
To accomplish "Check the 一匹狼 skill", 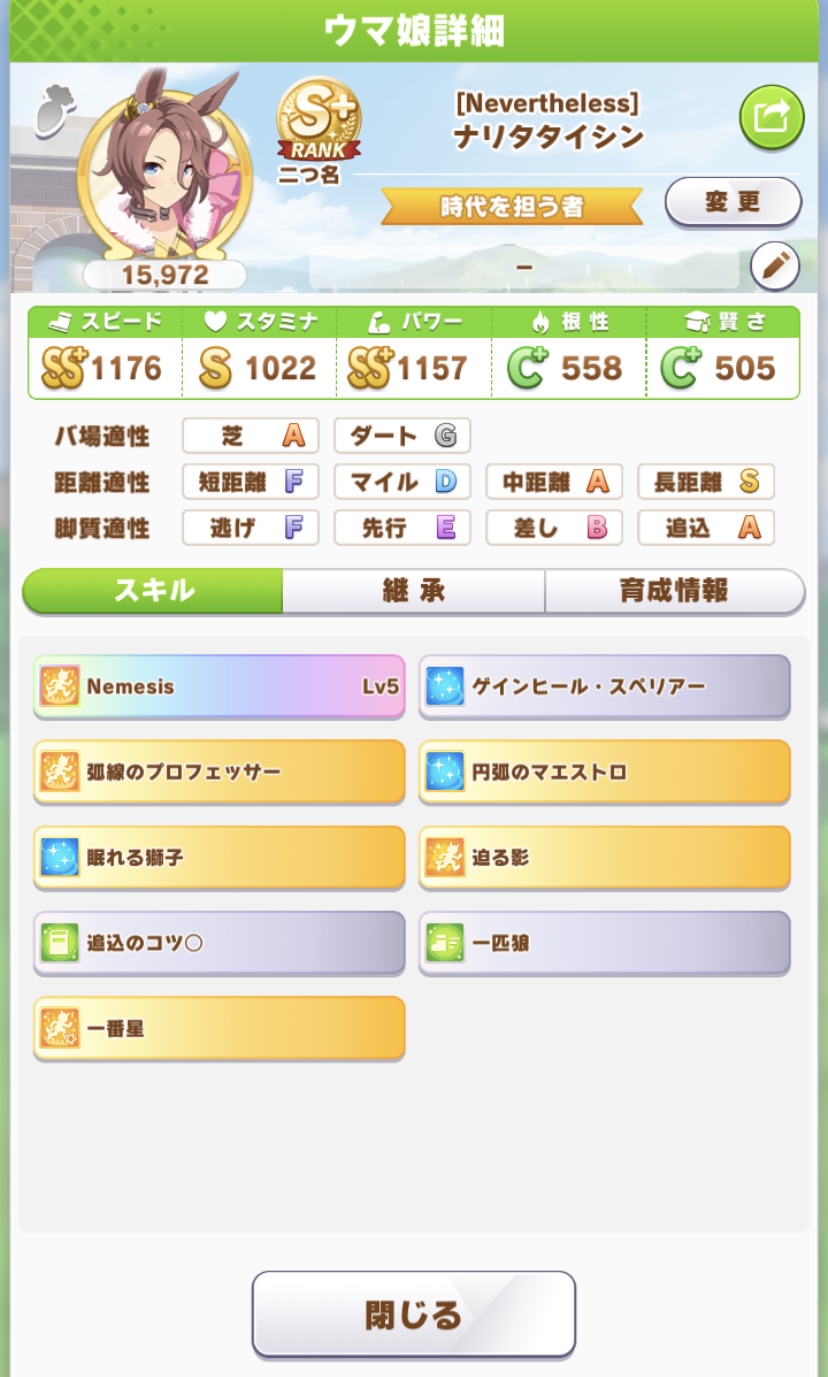I will (604, 942).
